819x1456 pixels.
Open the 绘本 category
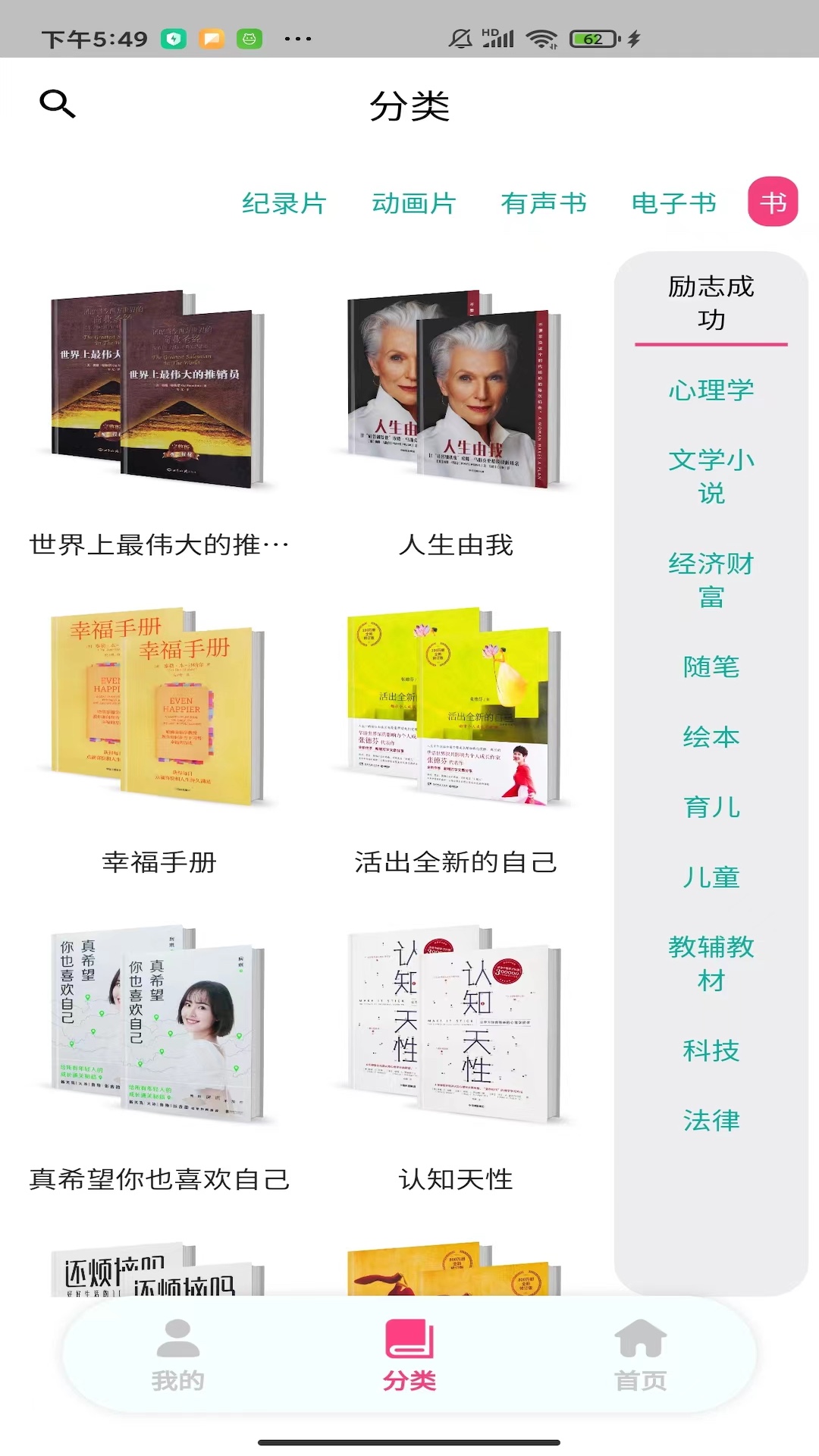[x=711, y=737]
